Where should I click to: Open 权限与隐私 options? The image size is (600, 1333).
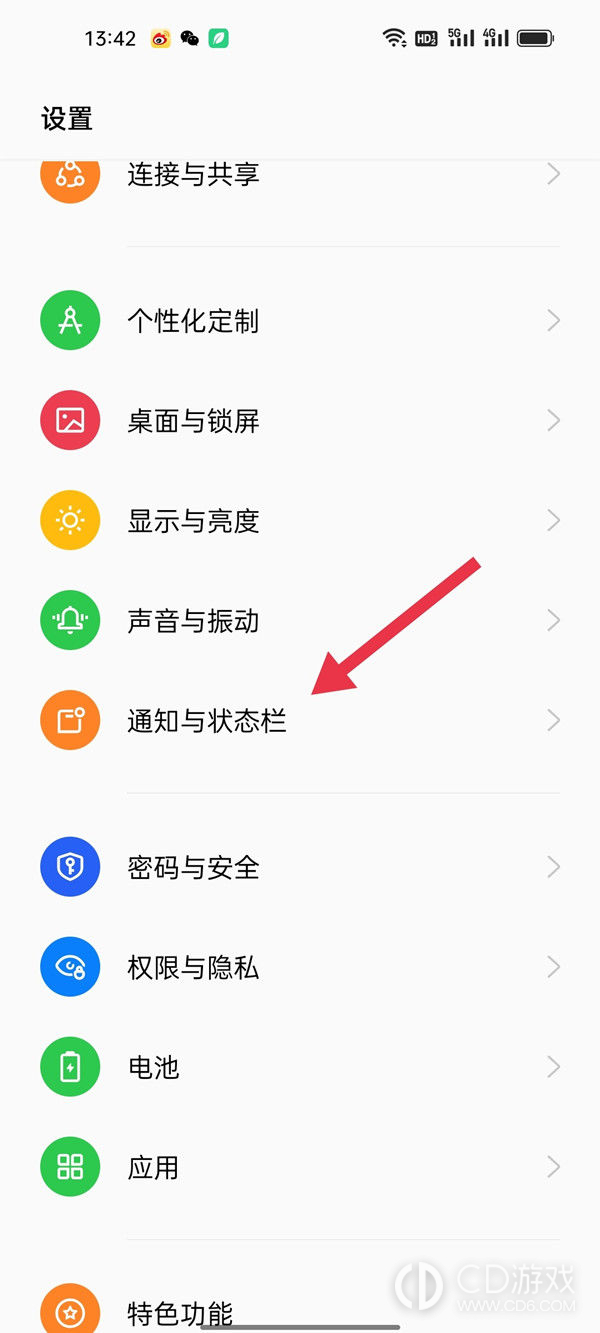pyautogui.click(x=300, y=967)
